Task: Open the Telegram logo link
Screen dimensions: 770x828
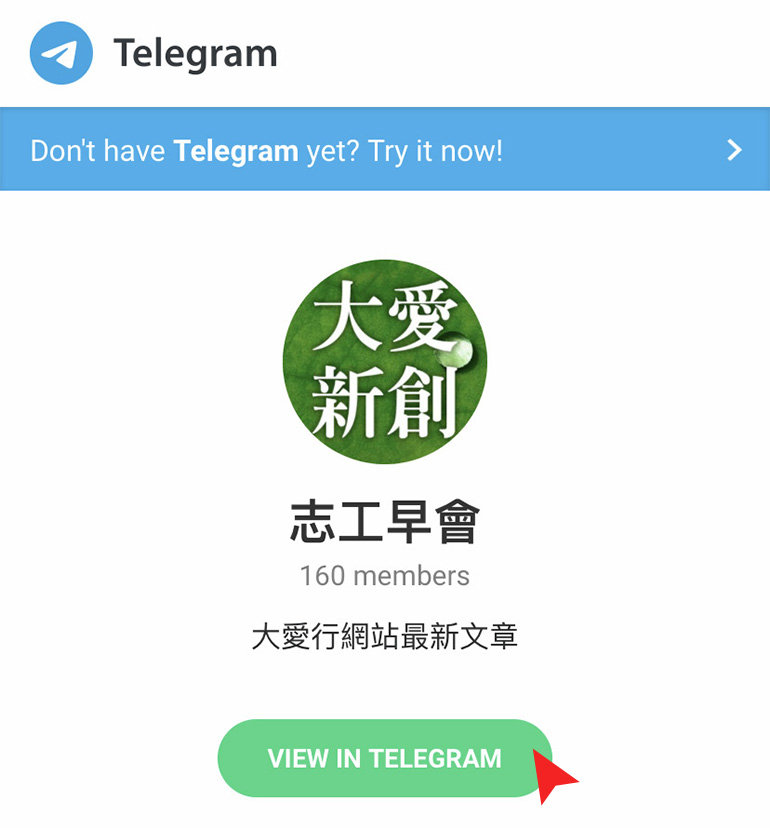Action: coord(62,54)
